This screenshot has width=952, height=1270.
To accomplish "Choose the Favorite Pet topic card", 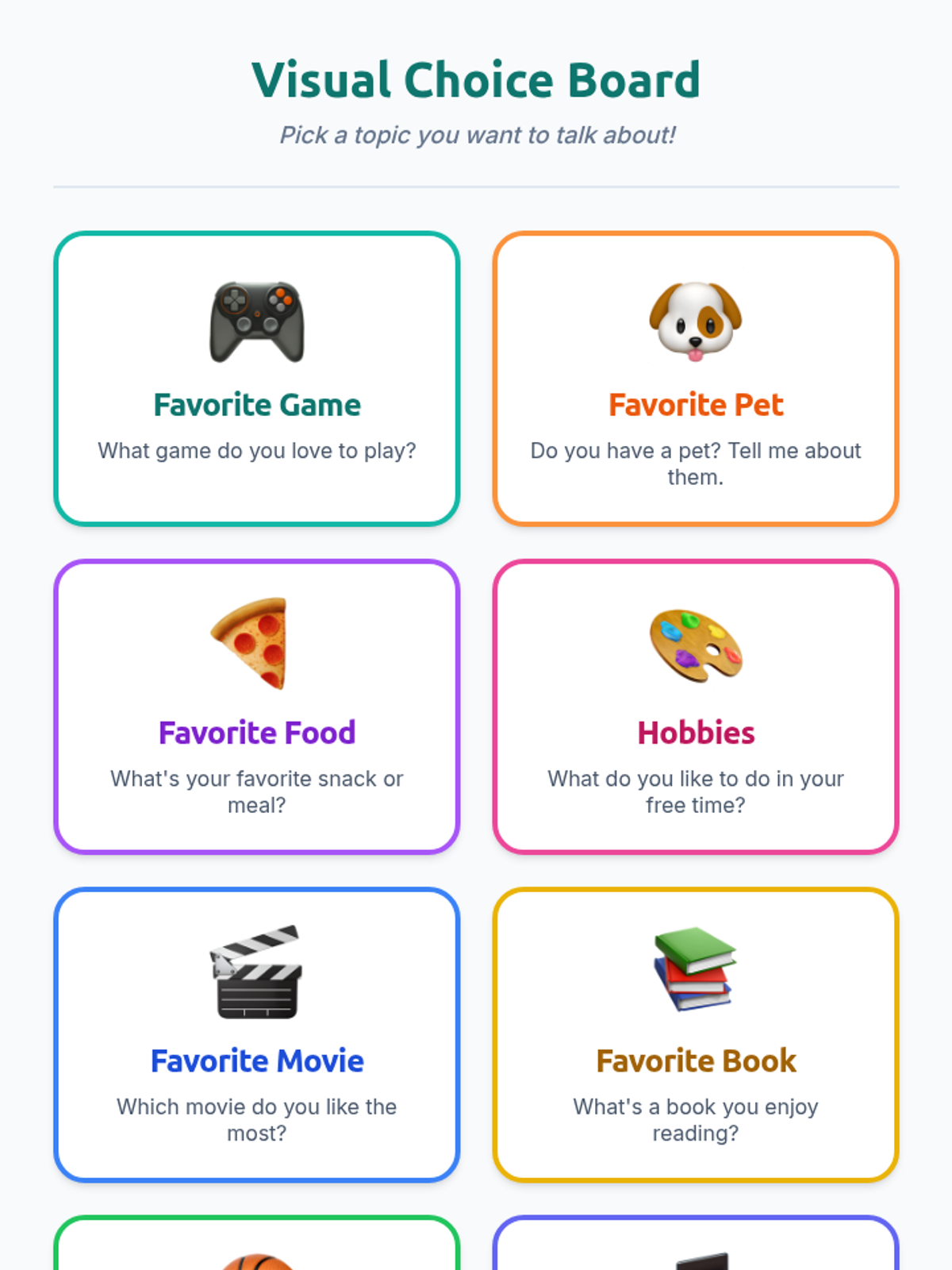I will pos(695,379).
